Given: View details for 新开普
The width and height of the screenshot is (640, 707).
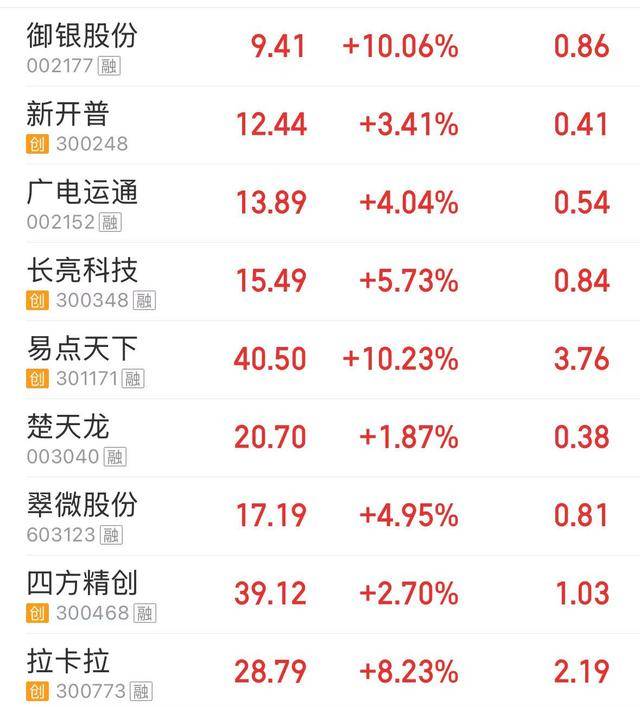Looking at the screenshot, I should 68,114.
